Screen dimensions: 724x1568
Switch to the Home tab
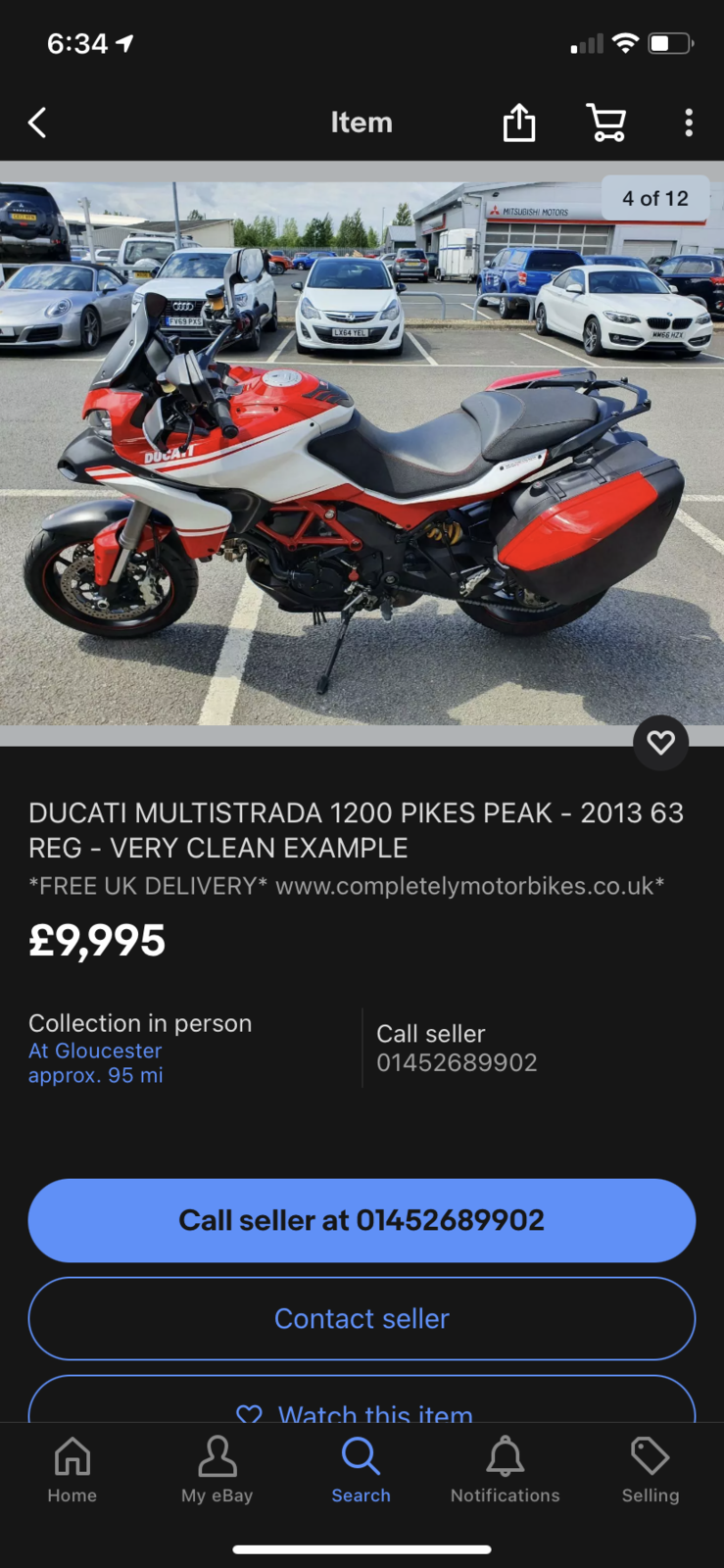[72, 1469]
